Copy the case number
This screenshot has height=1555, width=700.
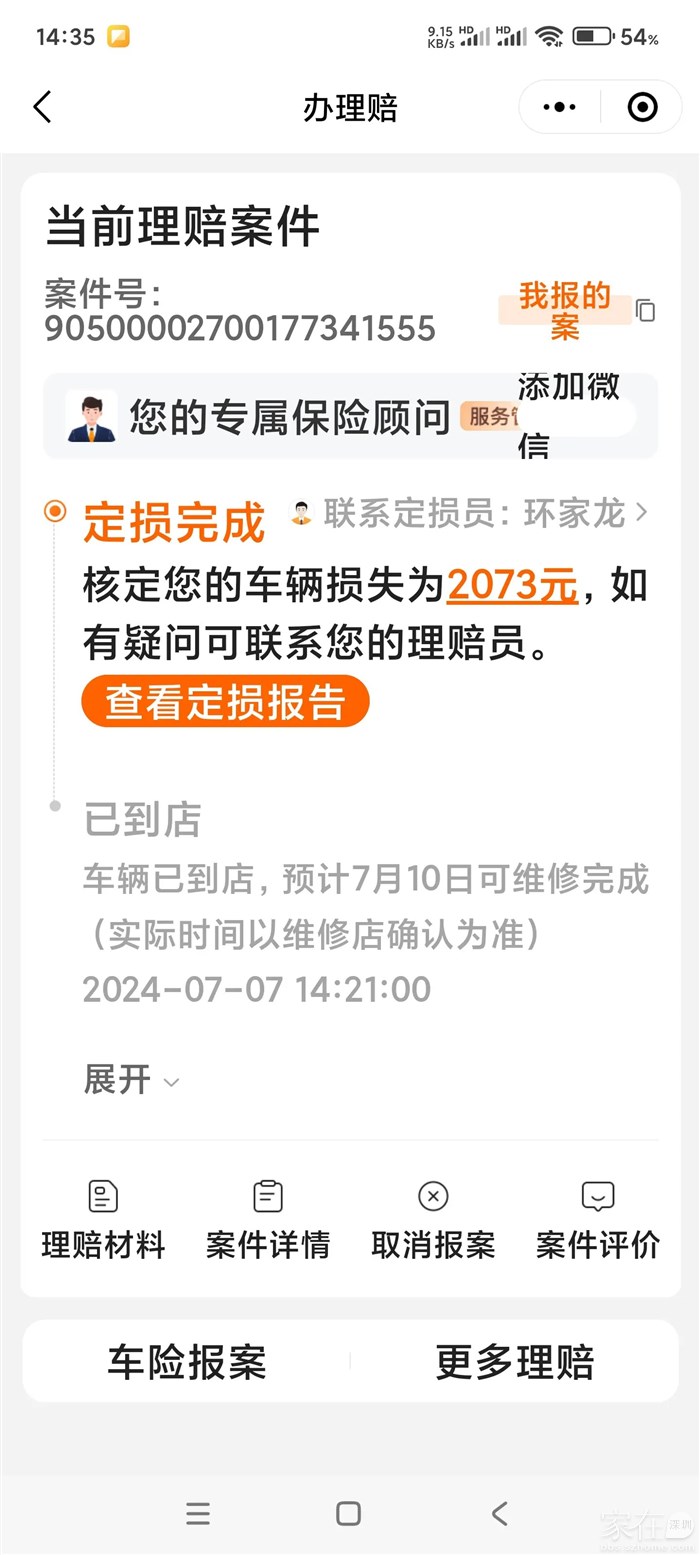[646, 311]
